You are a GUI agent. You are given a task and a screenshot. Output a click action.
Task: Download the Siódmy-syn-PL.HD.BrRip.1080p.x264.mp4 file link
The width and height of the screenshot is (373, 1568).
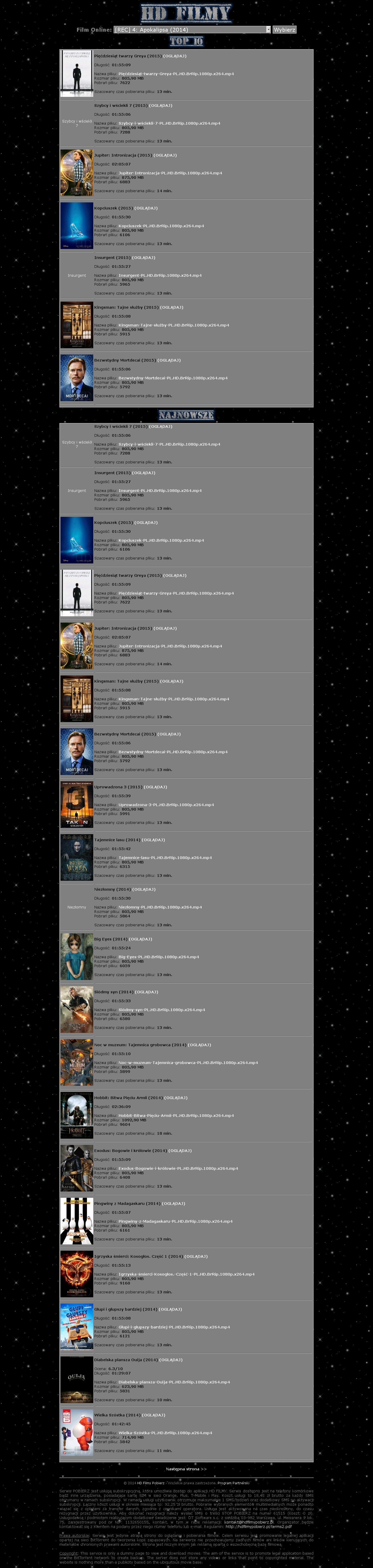162,1009
